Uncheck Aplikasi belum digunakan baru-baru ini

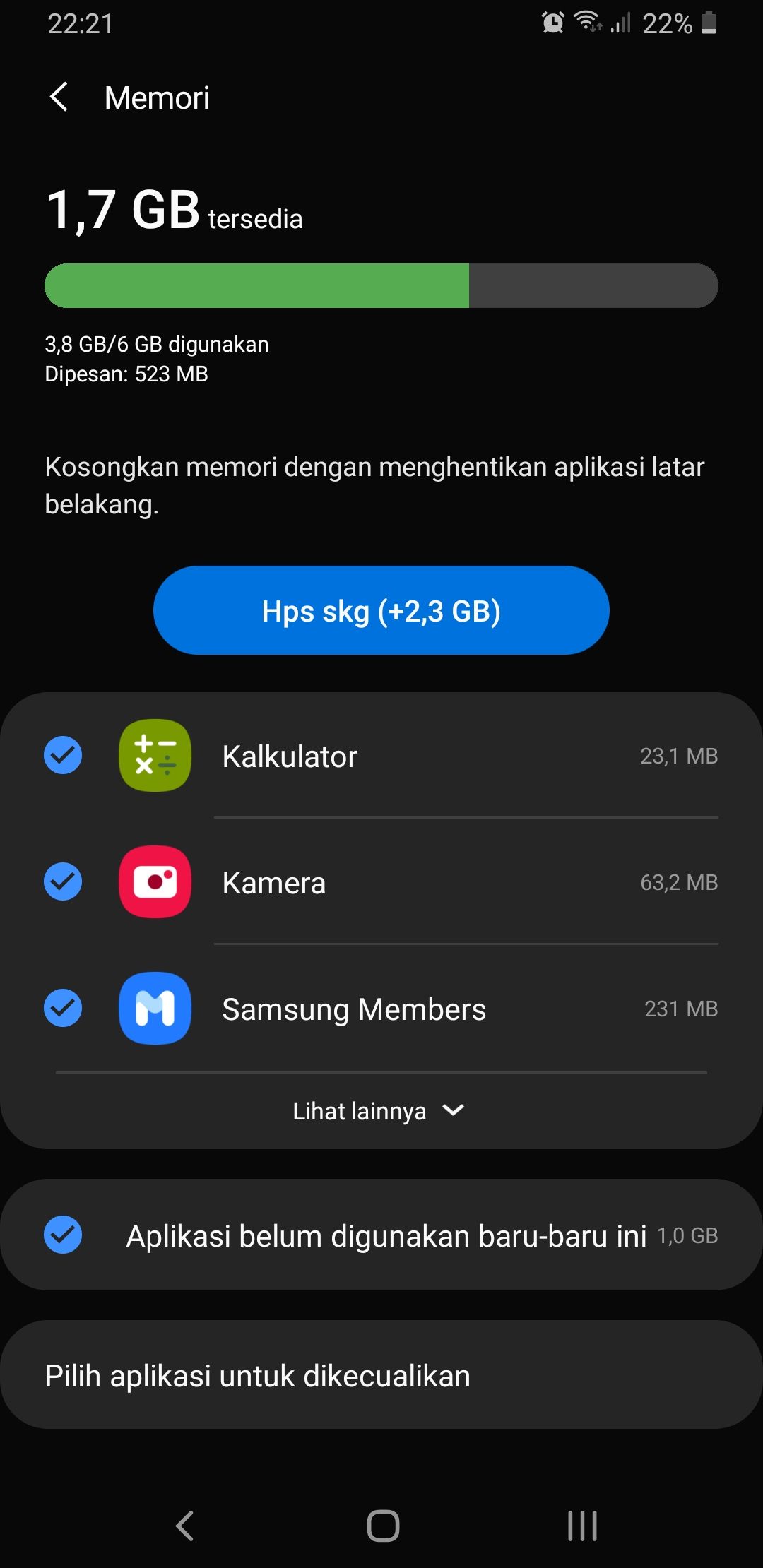[63, 1235]
